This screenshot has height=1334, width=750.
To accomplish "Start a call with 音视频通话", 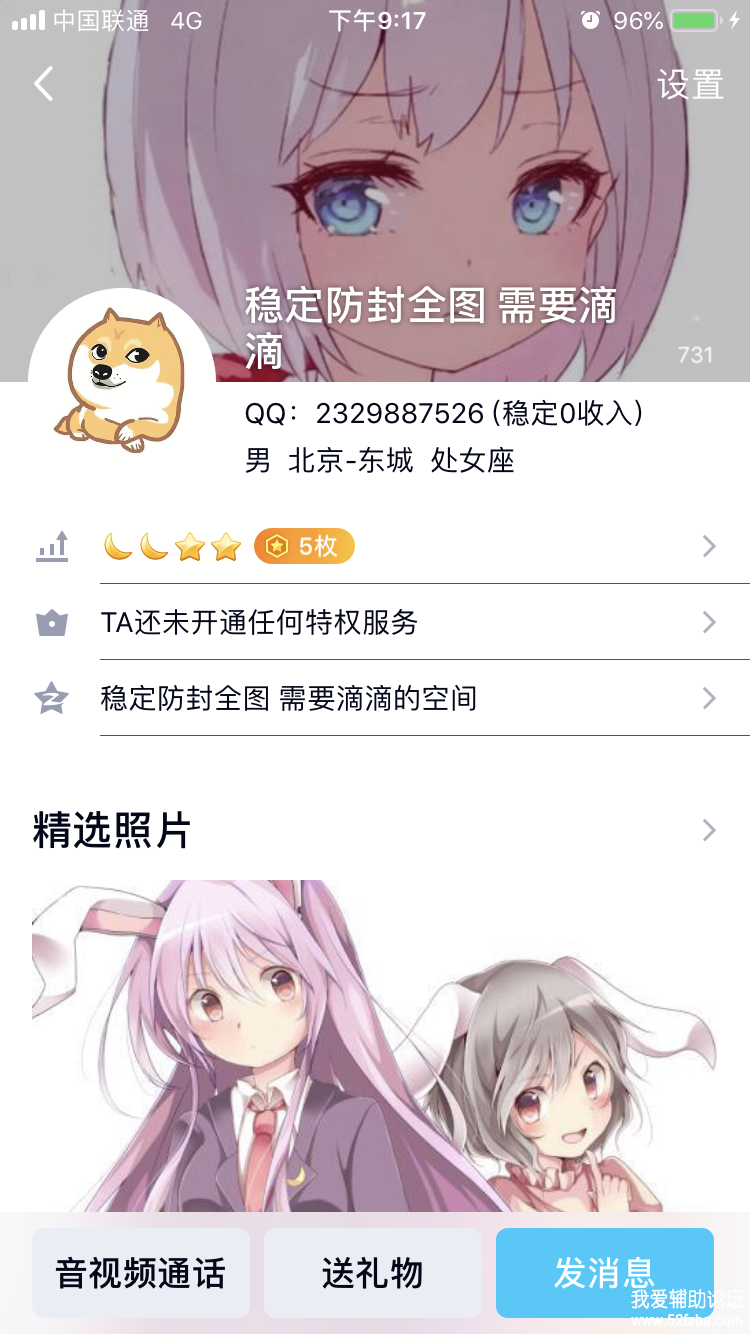I will point(141,1273).
